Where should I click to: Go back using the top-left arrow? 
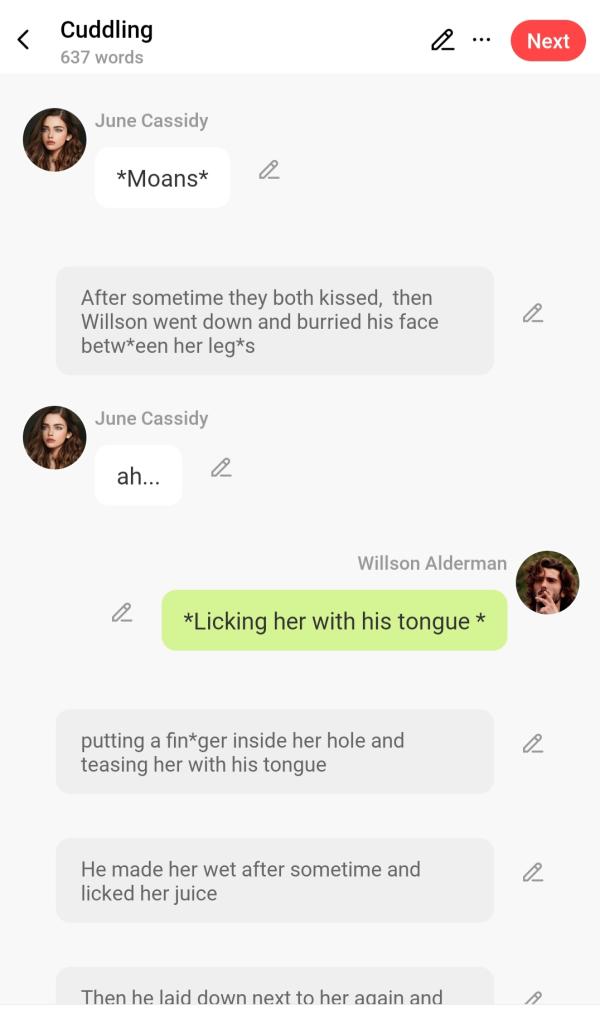point(24,40)
